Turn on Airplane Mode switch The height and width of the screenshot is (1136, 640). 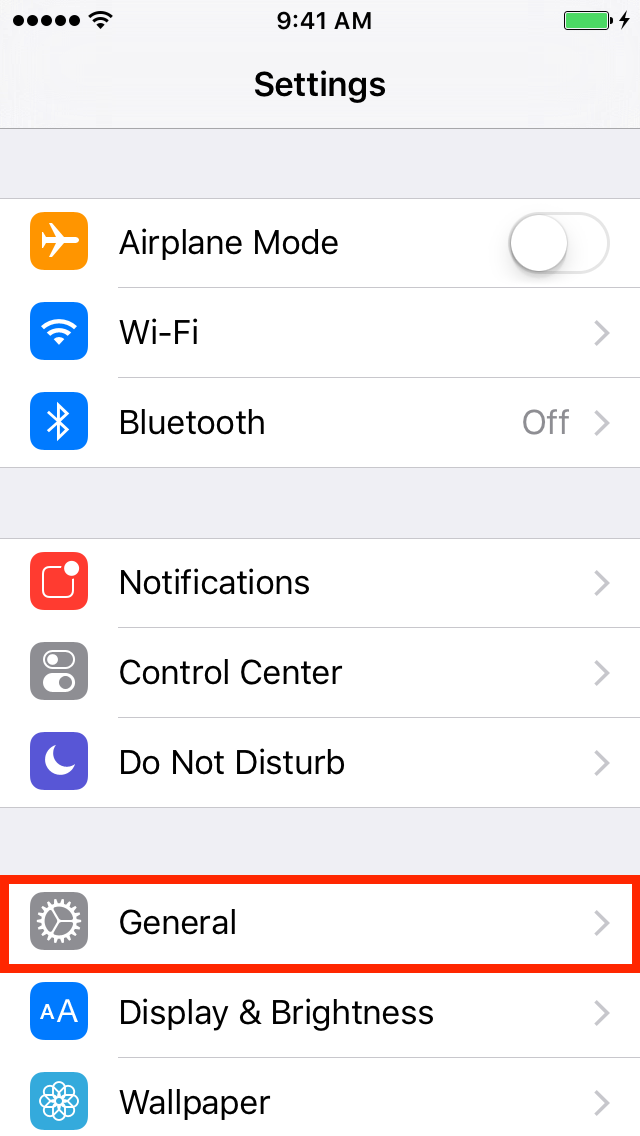tap(558, 243)
